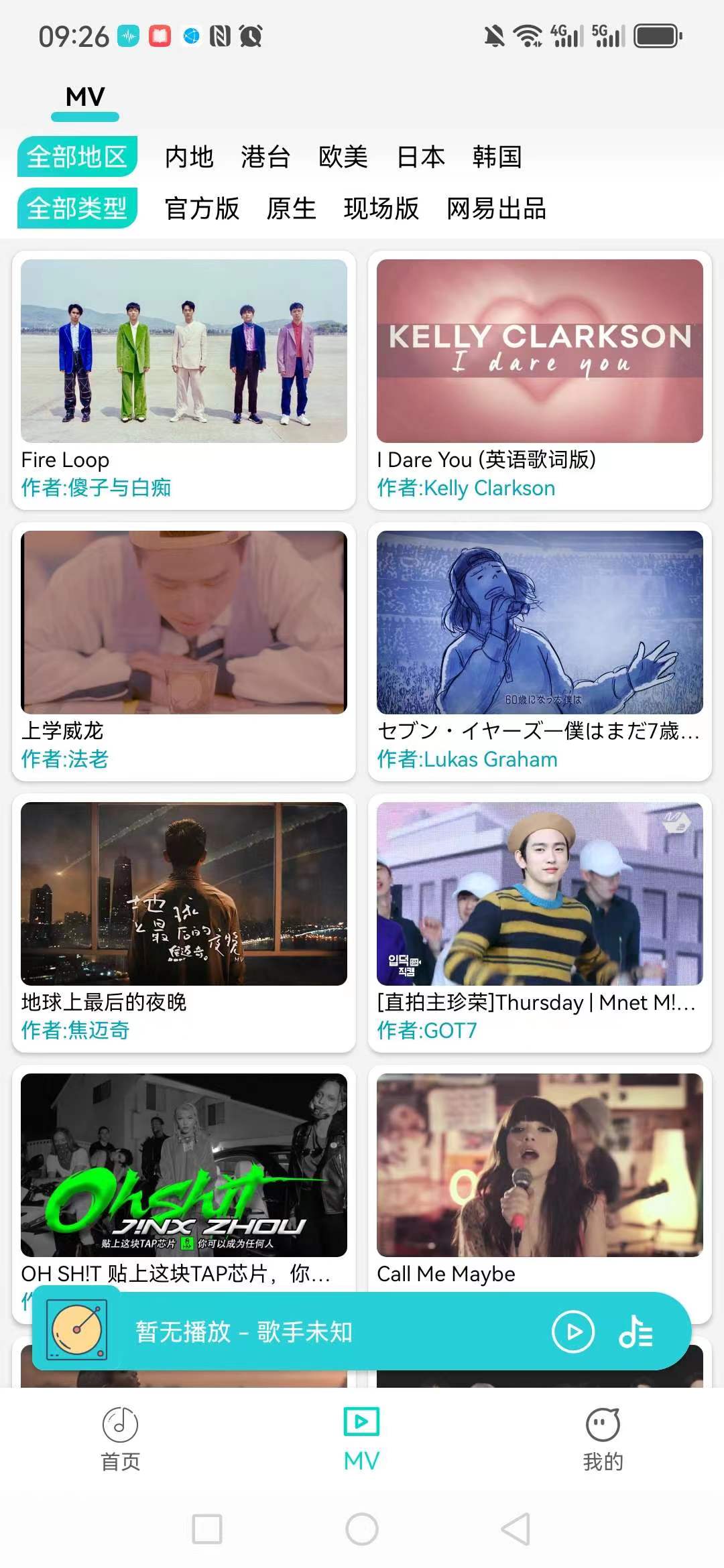Show 欧美 region MVs
This screenshot has height=1568, width=724.
tap(343, 157)
